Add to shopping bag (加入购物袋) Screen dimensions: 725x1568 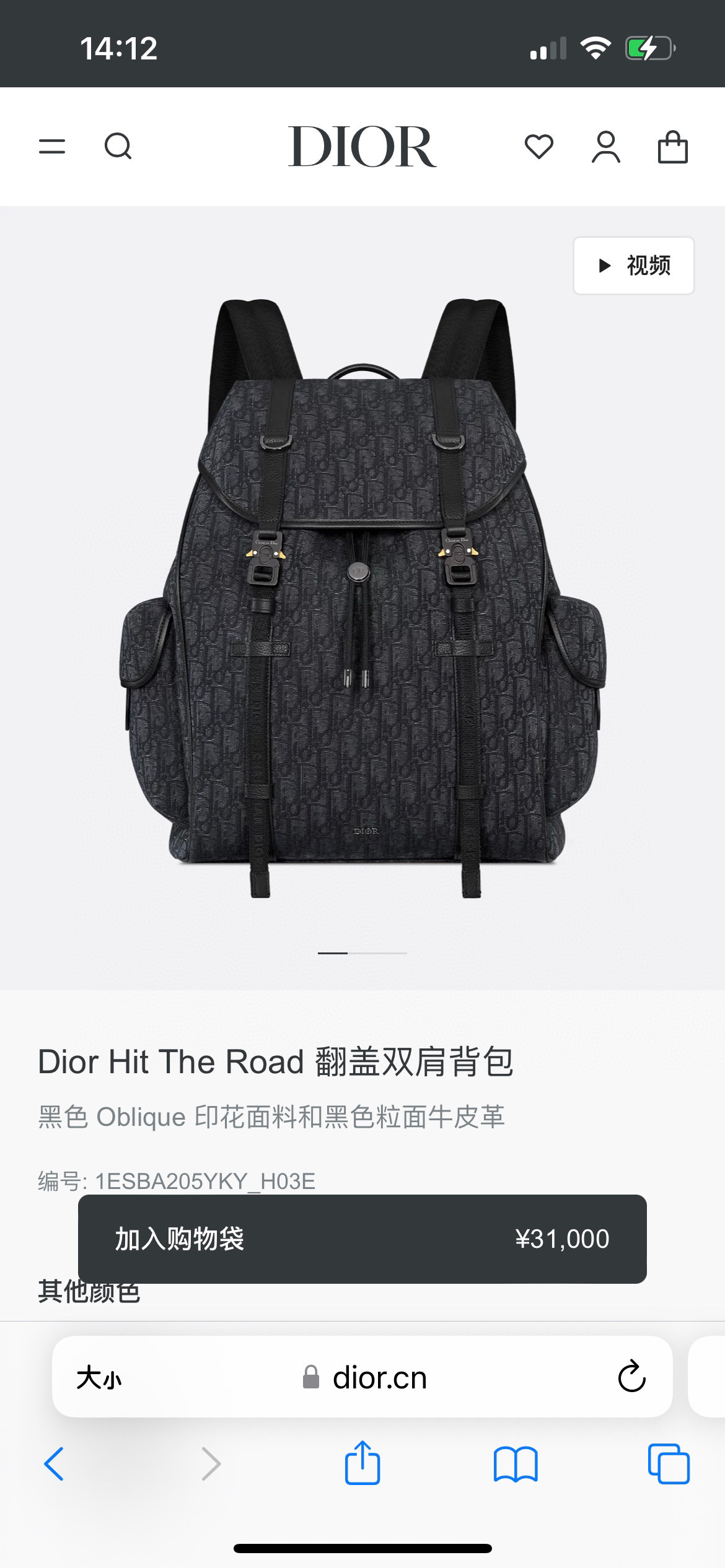362,1239
